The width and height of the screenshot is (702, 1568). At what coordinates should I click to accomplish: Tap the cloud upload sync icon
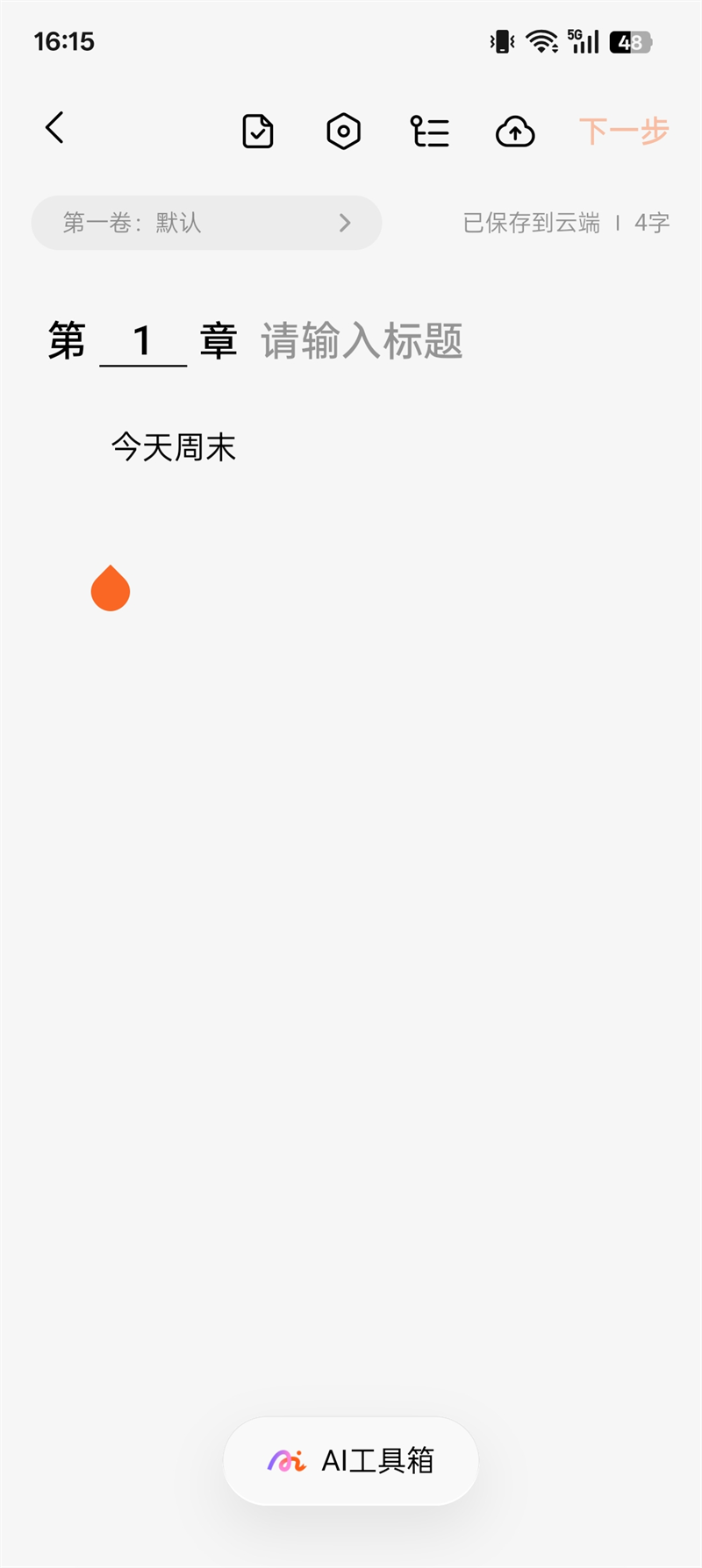point(515,132)
